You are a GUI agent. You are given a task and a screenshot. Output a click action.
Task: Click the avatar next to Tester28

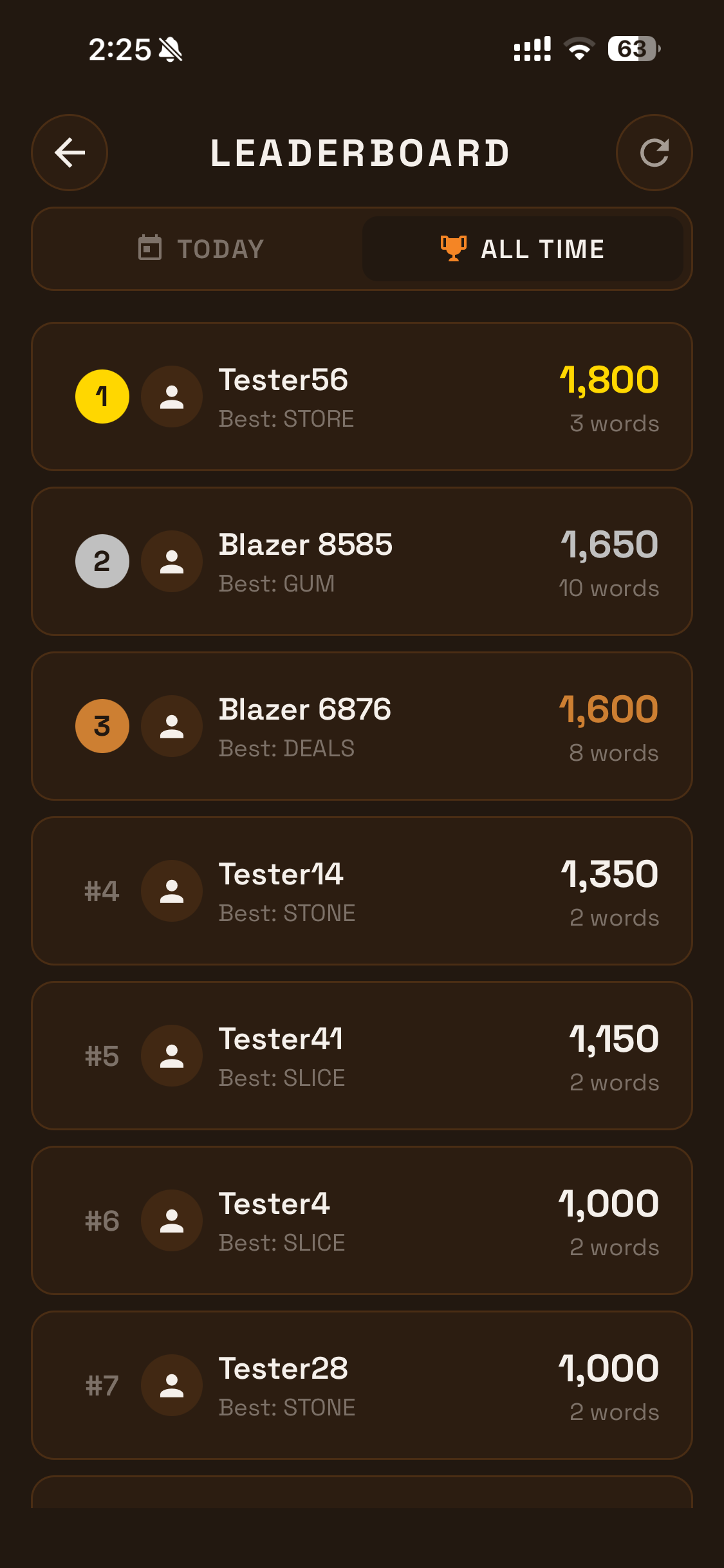(172, 1385)
